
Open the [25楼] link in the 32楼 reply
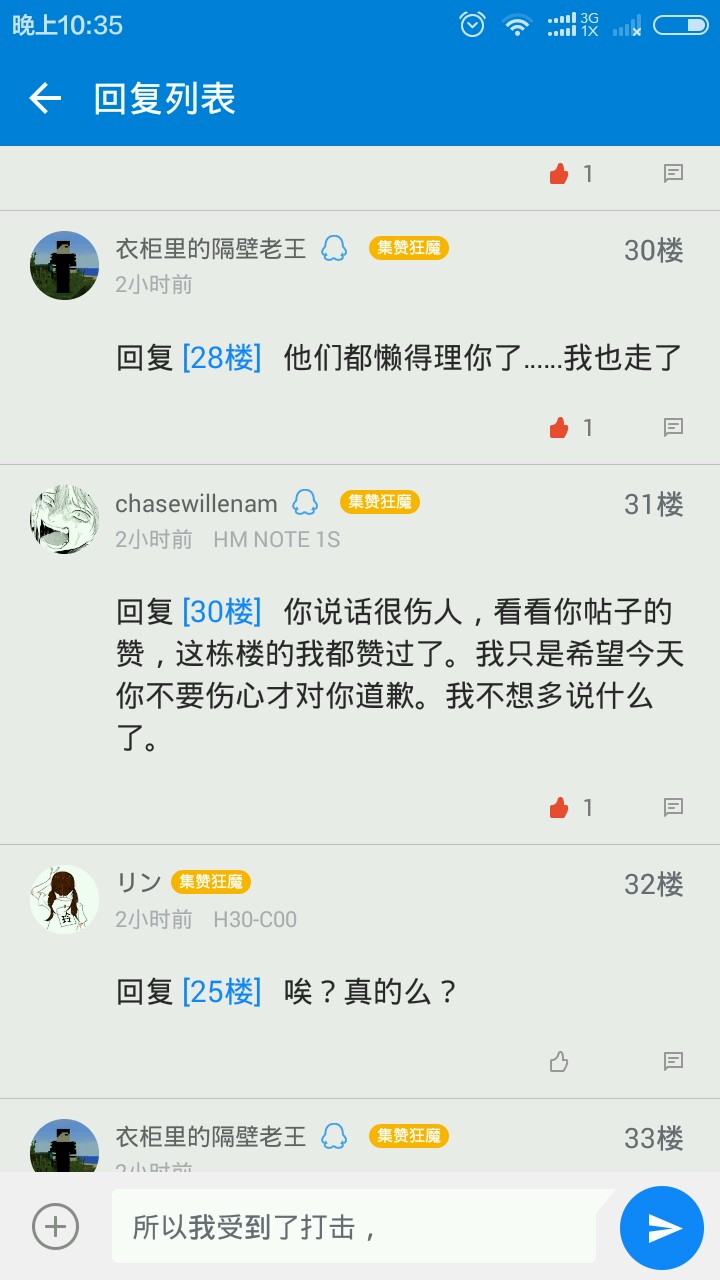click(x=221, y=991)
